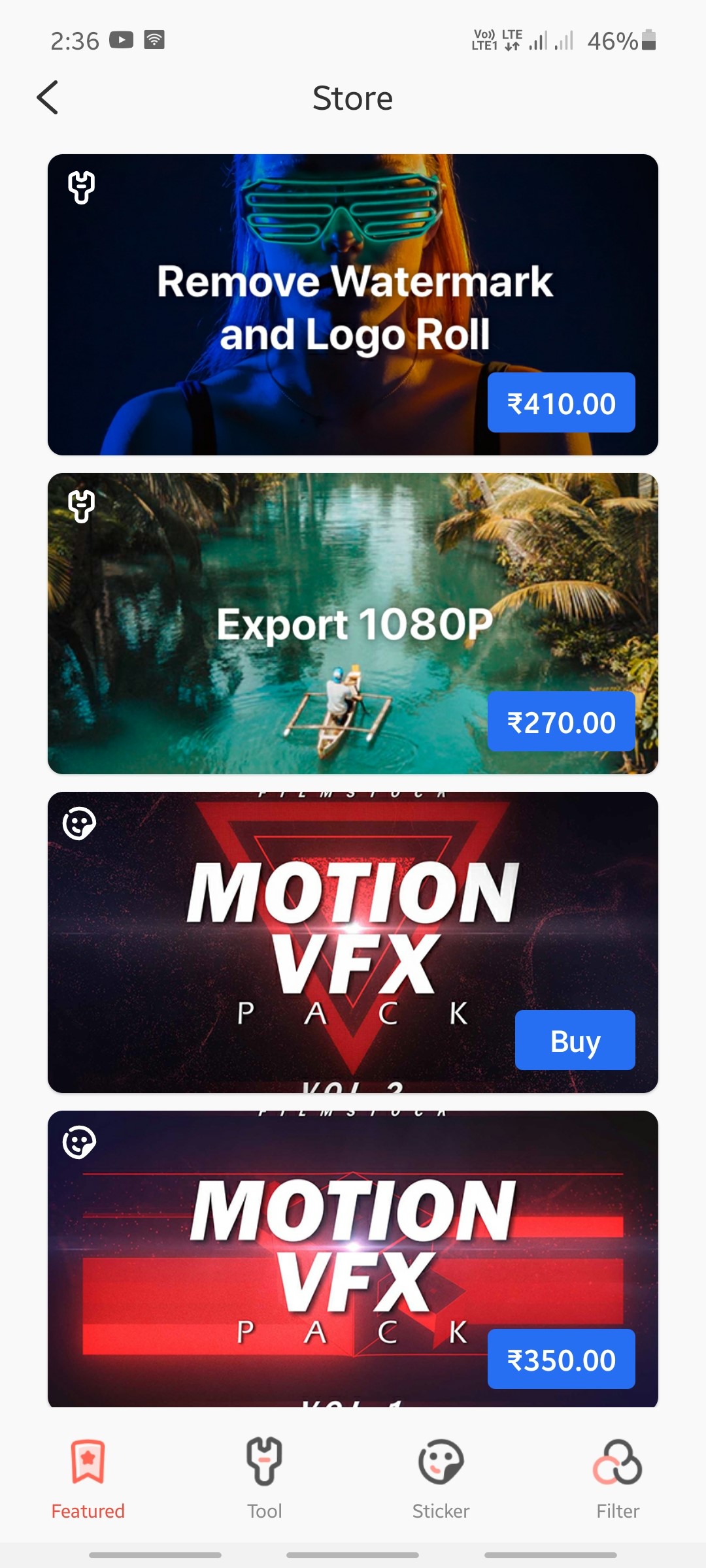Screen dimensions: 706x1568
Task: Purchase Export 1080P for ₹270.00
Action: click(561, 722)
